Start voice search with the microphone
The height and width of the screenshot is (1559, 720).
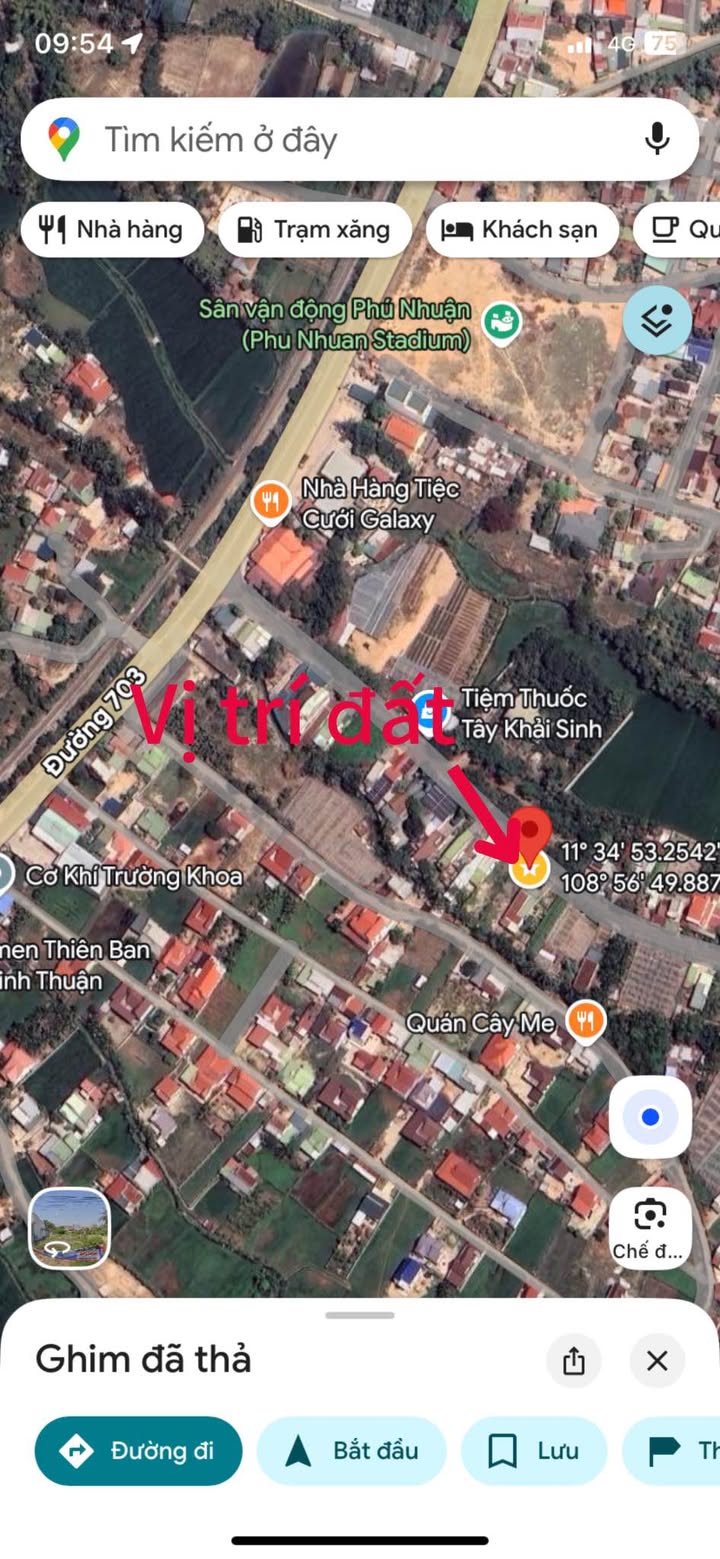657,139
